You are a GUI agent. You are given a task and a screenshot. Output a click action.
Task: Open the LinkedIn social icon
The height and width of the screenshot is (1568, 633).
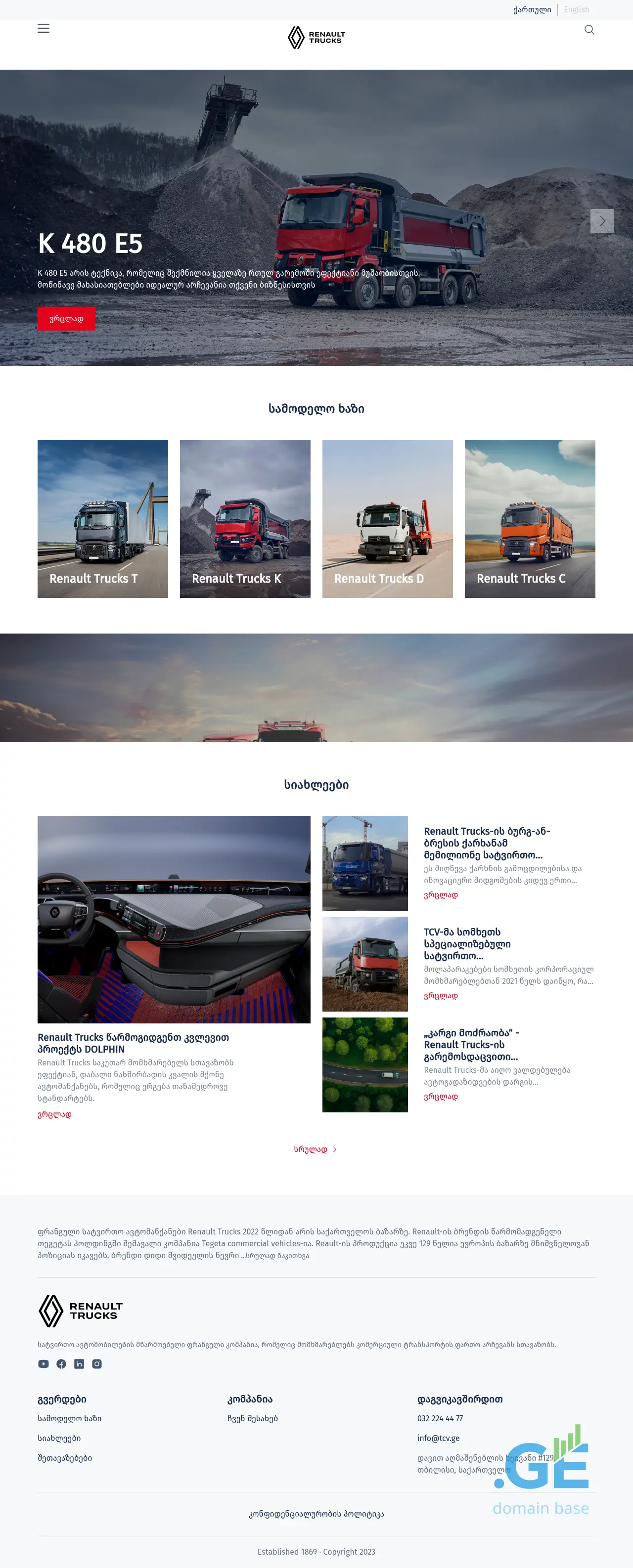click(x=79, y=1363)
